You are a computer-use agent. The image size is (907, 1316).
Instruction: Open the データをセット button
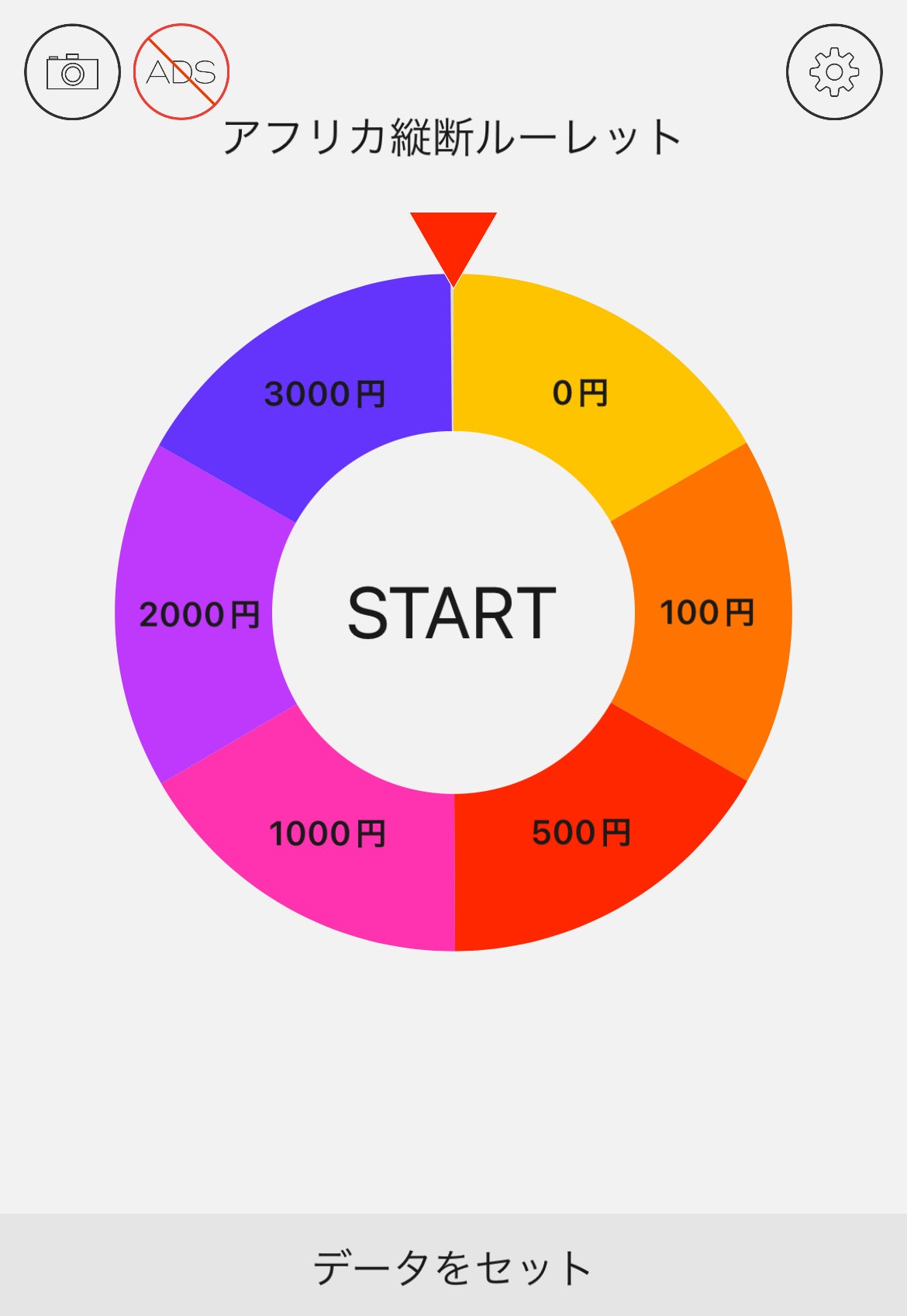(x=453, y=1266)
